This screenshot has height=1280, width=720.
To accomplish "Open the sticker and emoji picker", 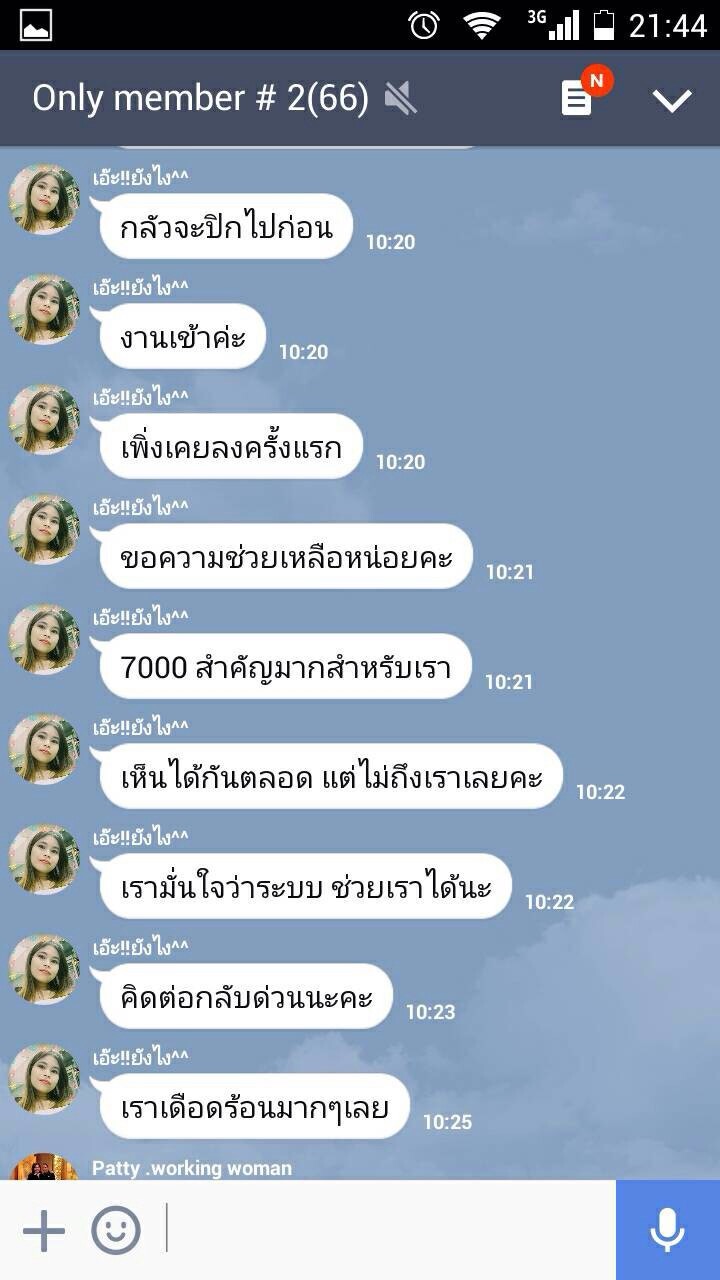I will (116, 1230).
